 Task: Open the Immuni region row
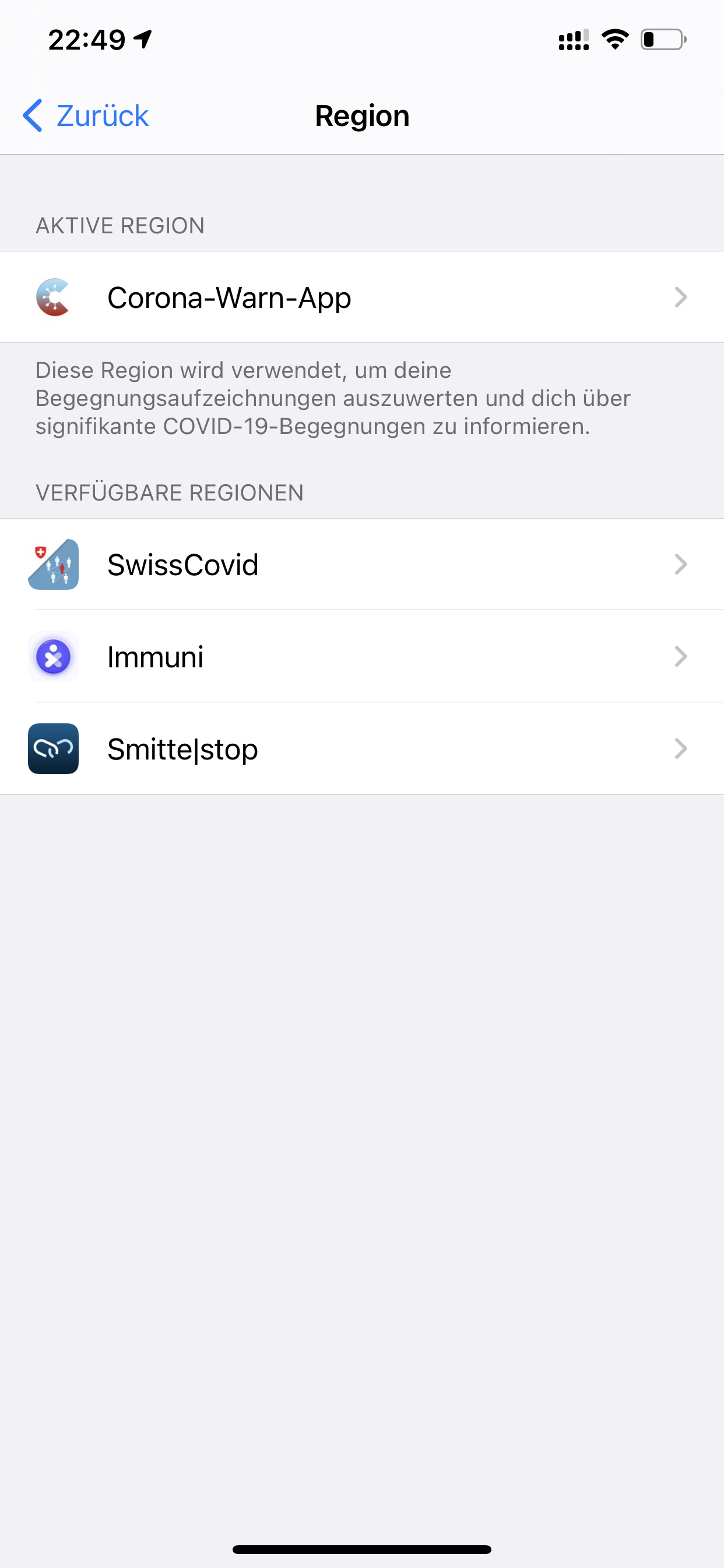point(362,656)
